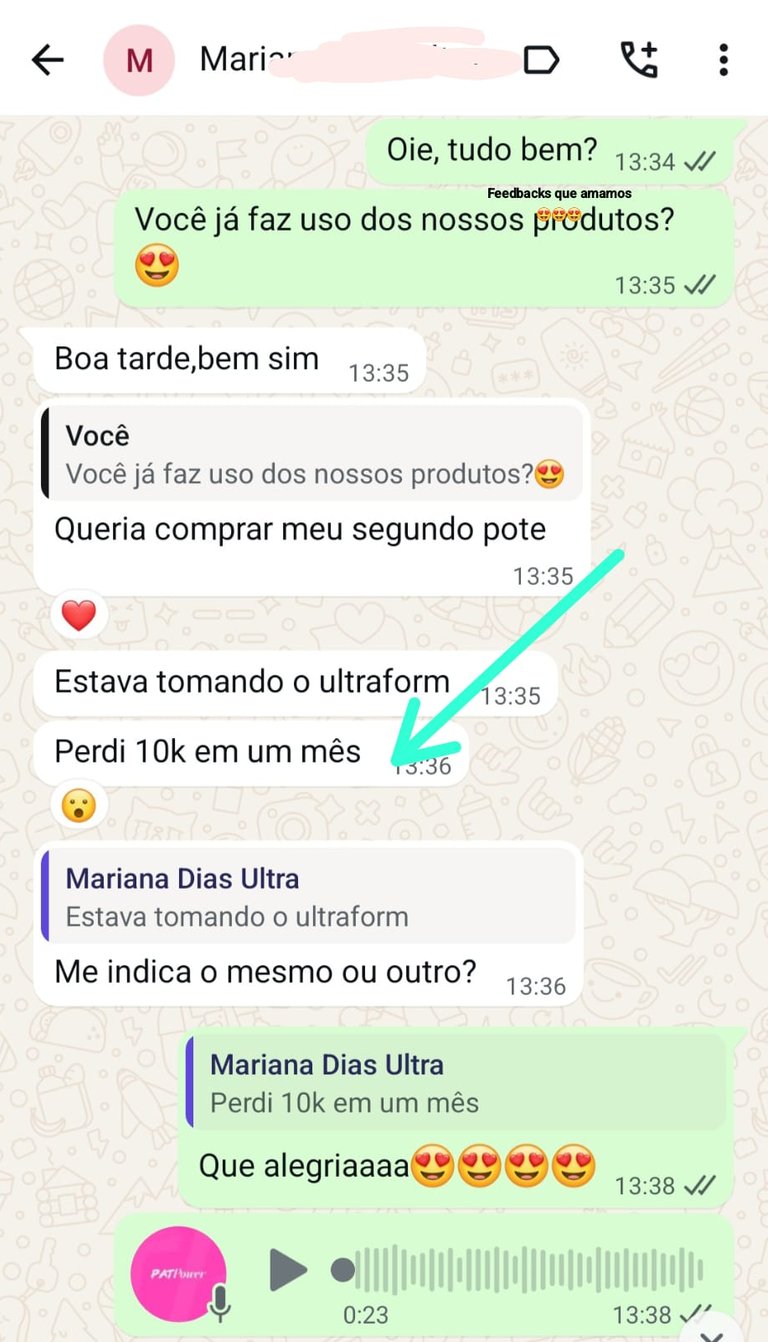
Task: View the heart reaction under "Queria comprar meu segundo pote"
Action: tap(79, 617)
